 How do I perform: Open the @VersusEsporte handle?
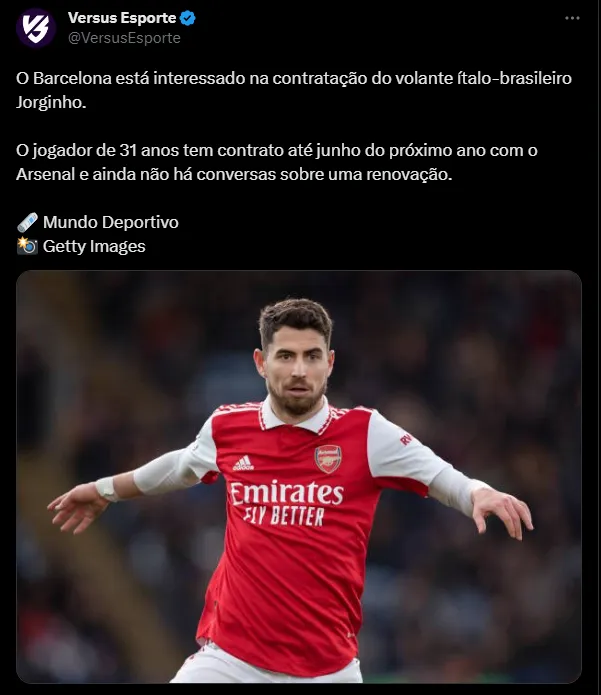[x=123, y=37]
